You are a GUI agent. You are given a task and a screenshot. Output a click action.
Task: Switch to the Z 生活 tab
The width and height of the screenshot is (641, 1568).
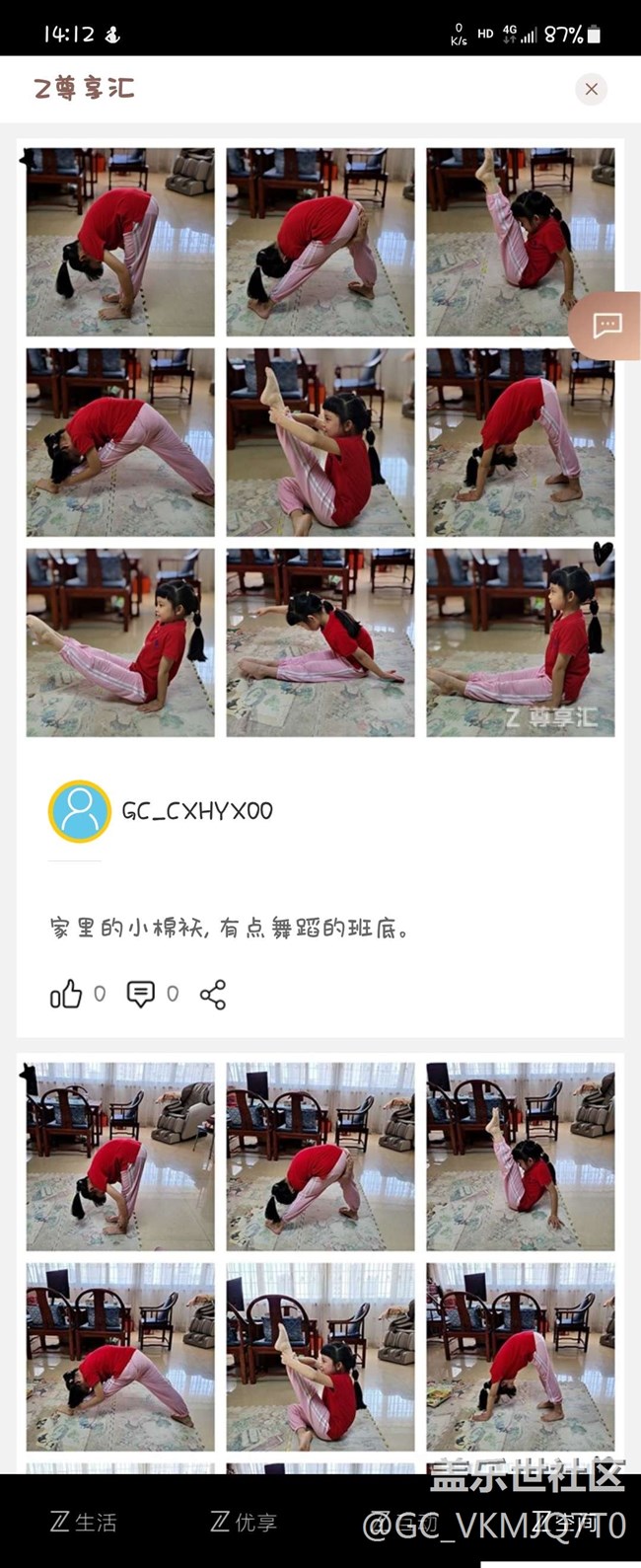84,1522
